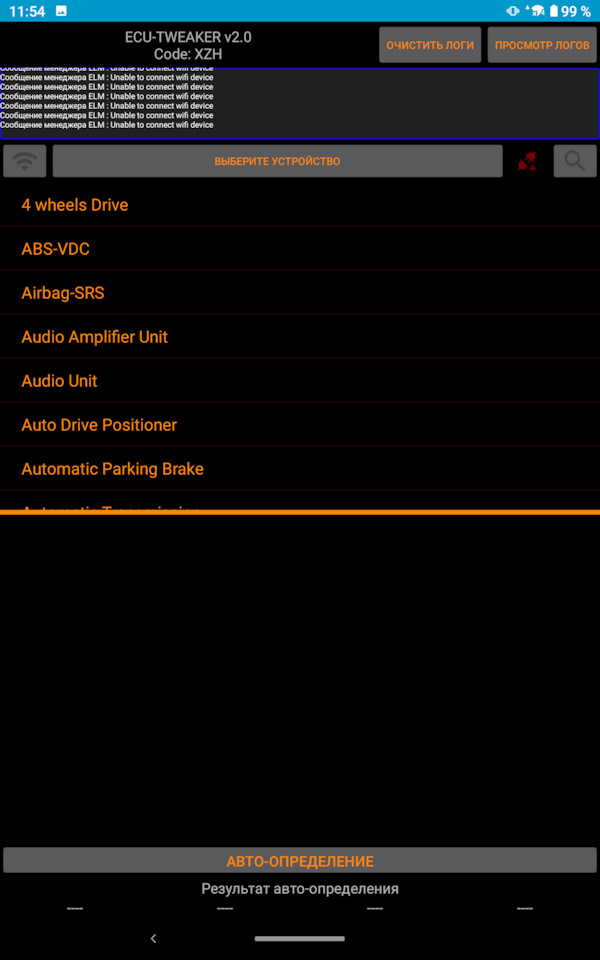The height and width of the screenshot is (960, 600).
Task: Open Audio Amplifier Unit entry
Action: click(x=95, y=337)
